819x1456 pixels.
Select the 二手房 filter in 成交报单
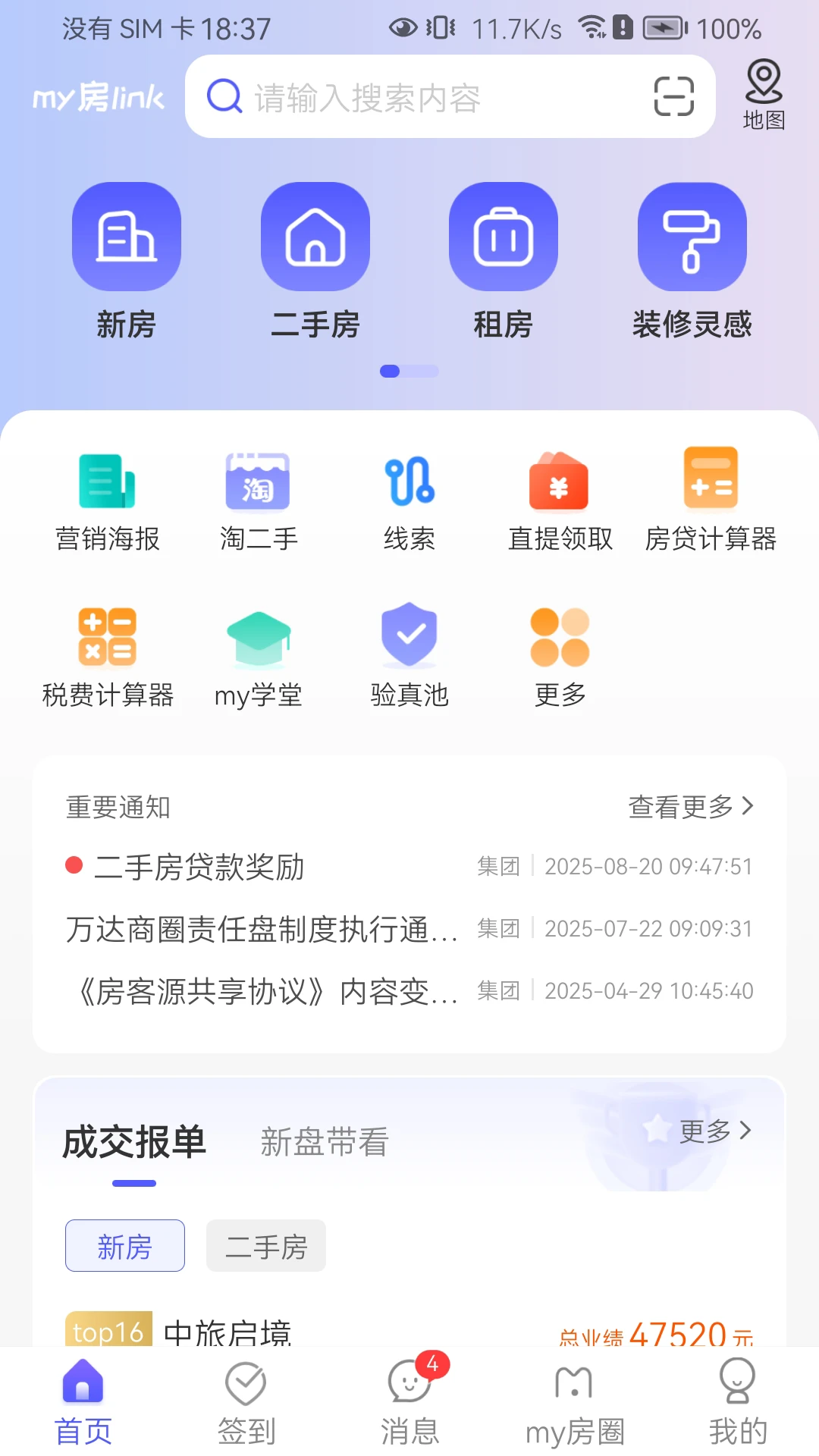tap(265, 1246)
